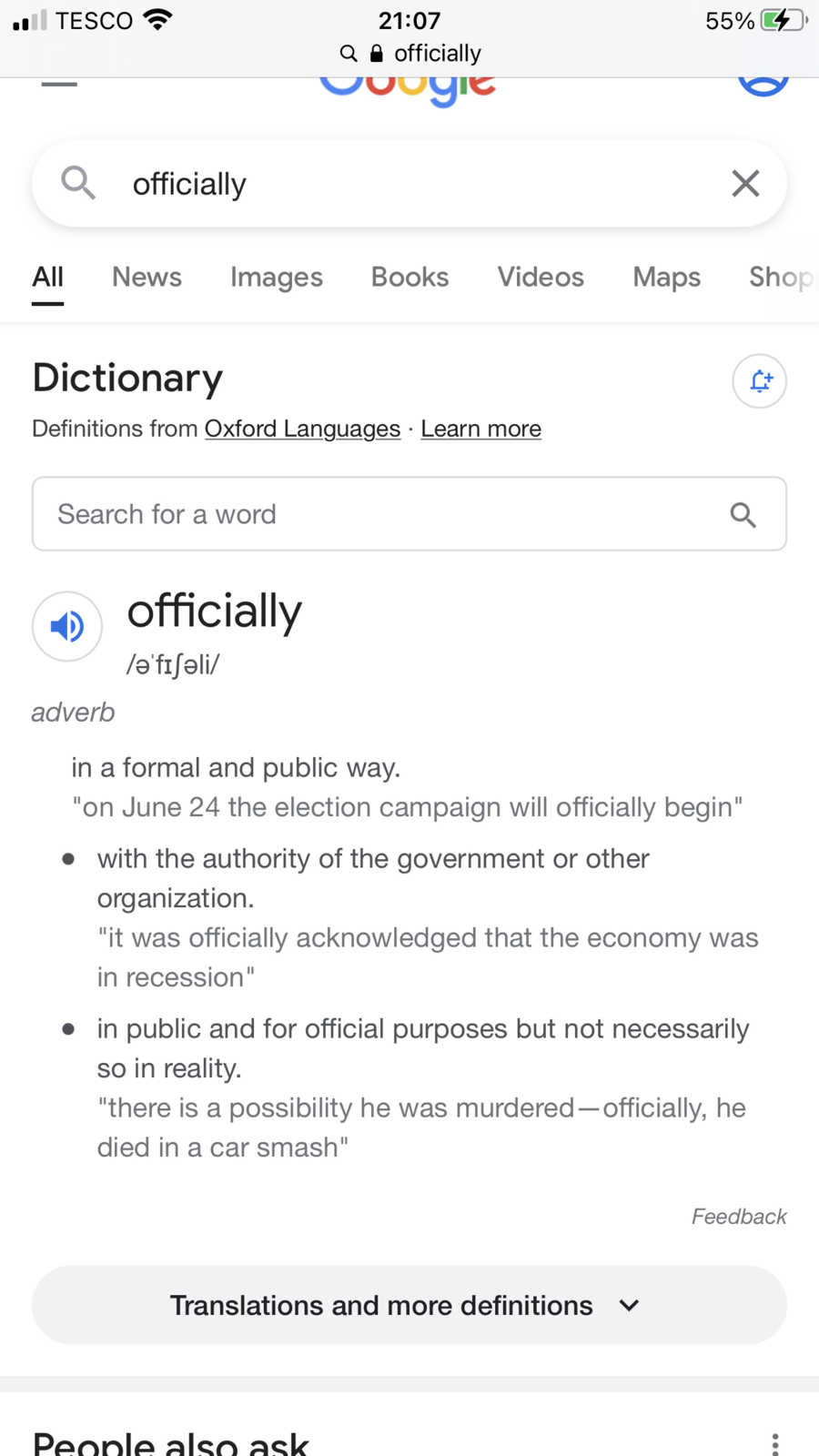Switch to the Books tab

coord(409,278)
